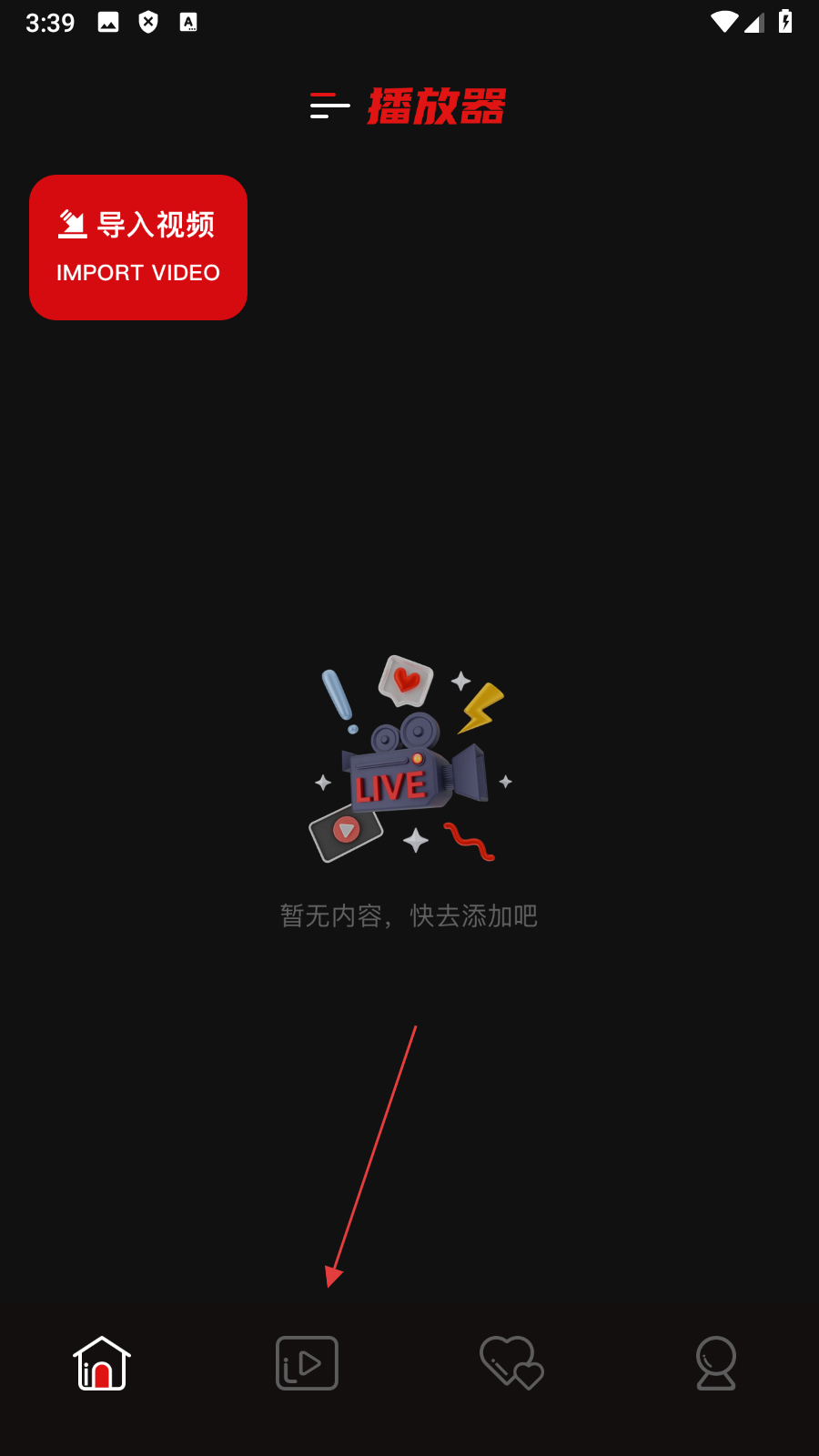Switch to the Home tab

(102, 1363)
